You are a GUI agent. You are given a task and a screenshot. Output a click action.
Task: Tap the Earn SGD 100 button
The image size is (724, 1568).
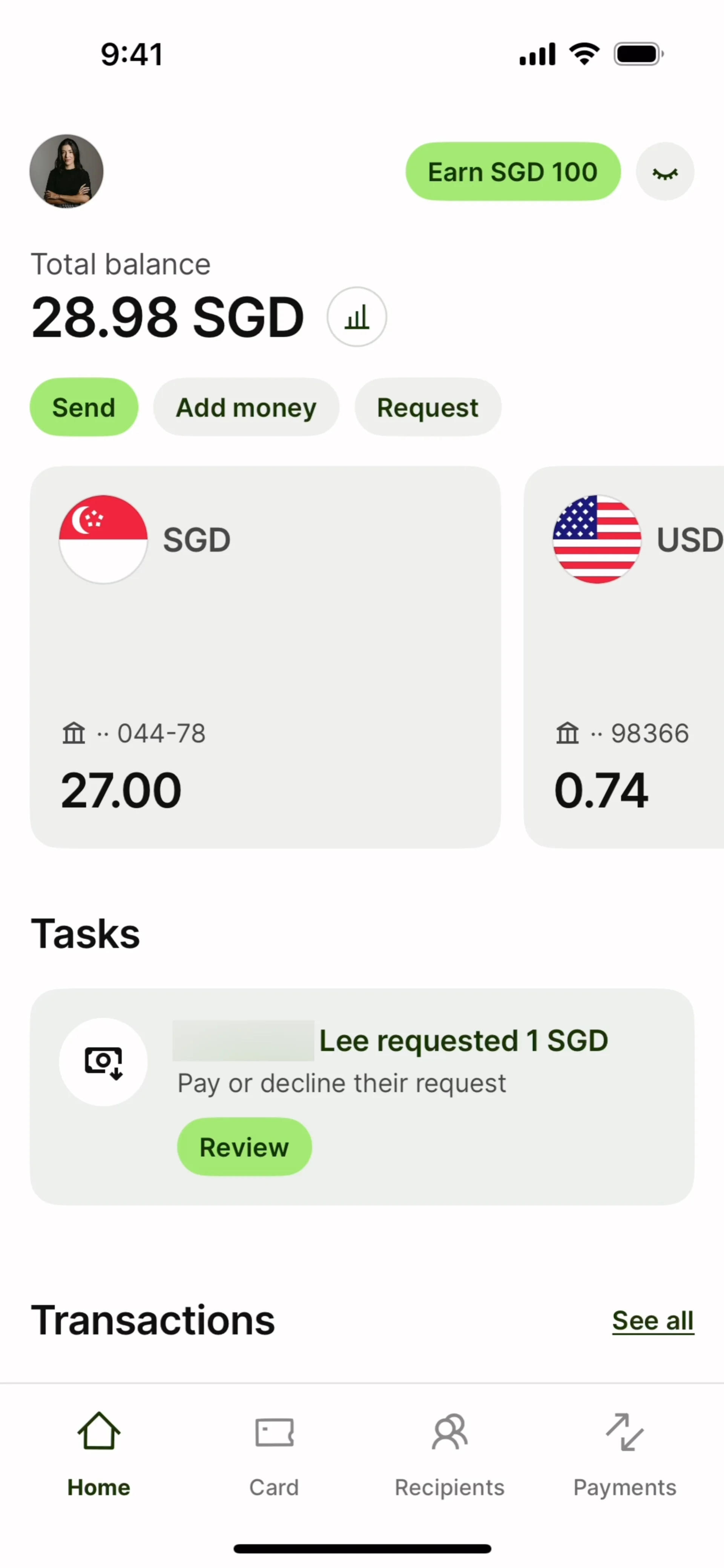tap(513, 172)
